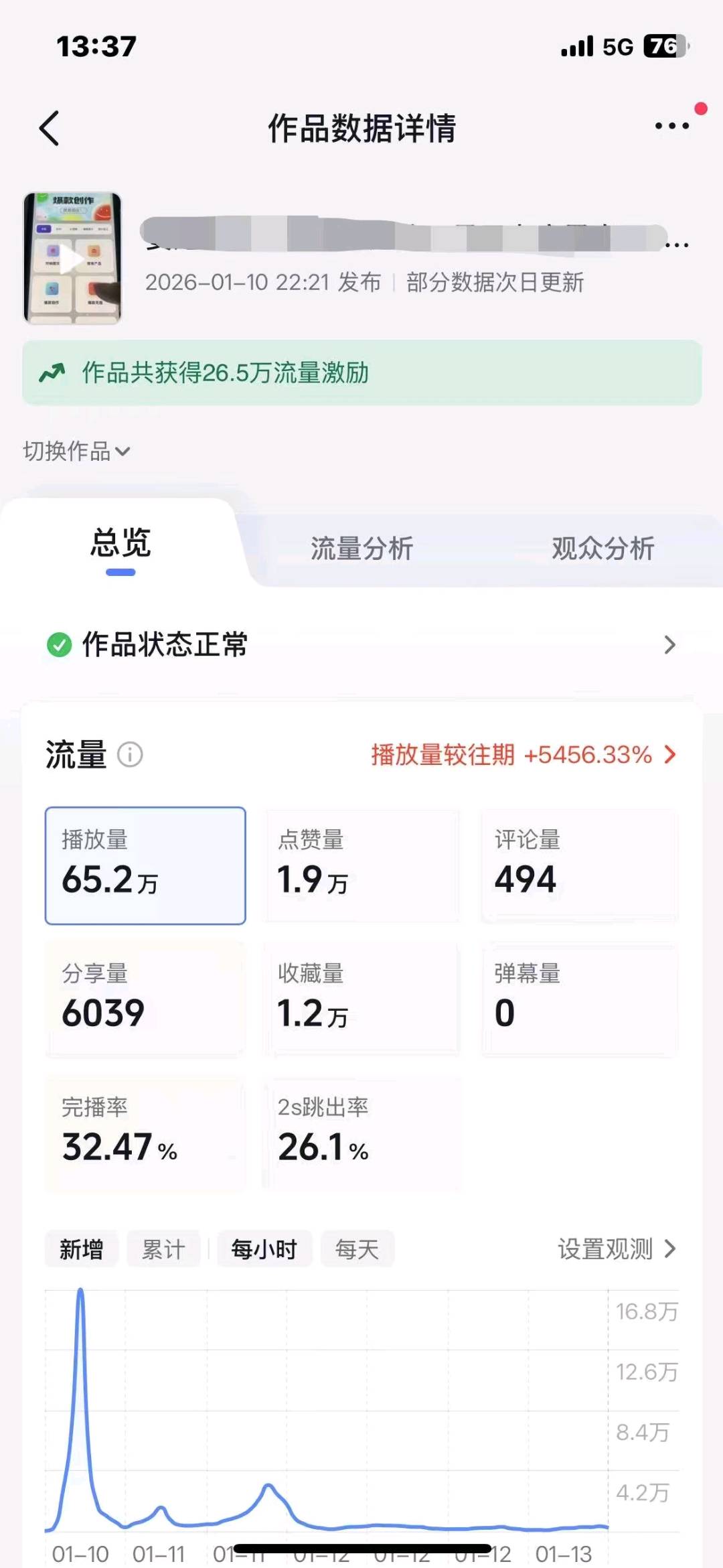The image size is (723, 1568).
Task: Switch to the 观众分析 tab
Action: pyautogui.click(x=603, y=547)
